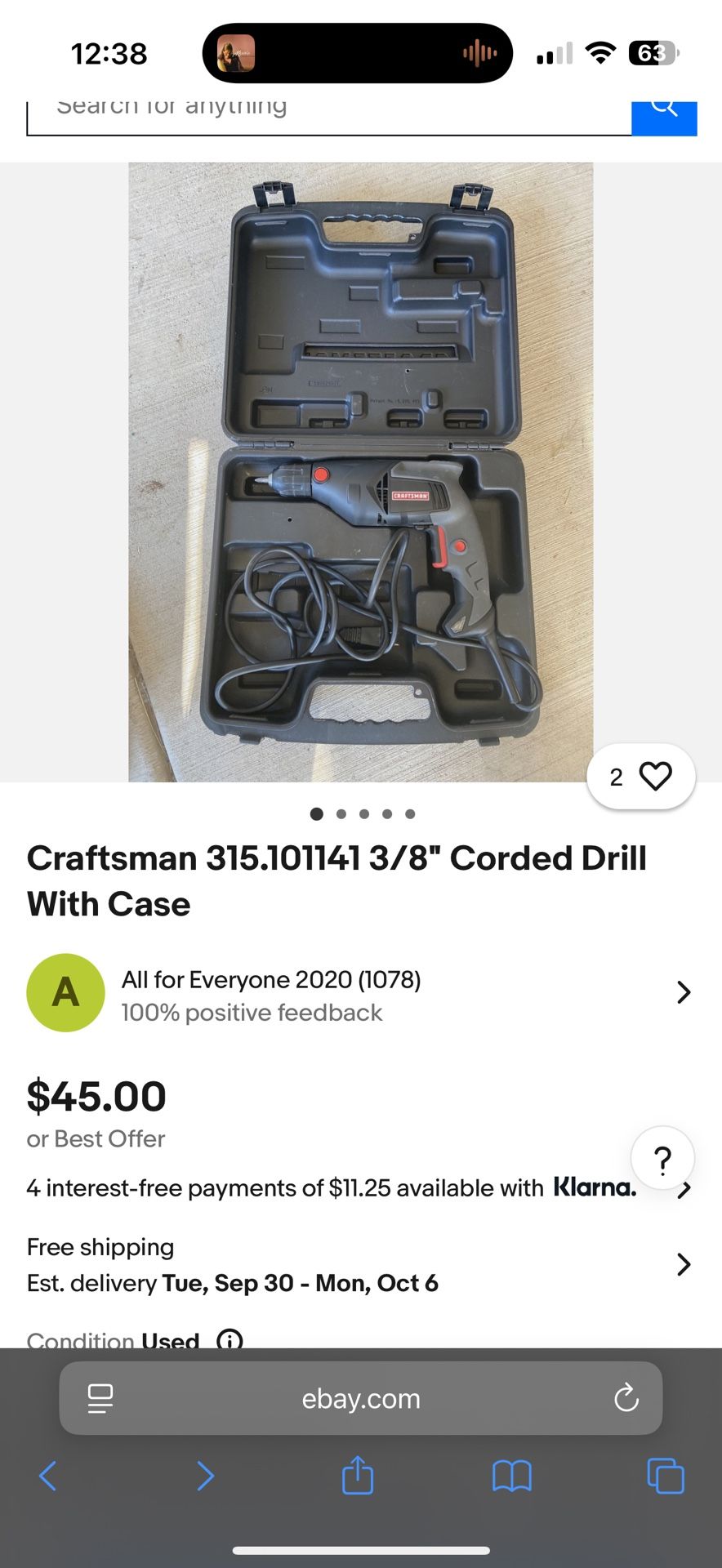Screen dimensions: 722x1568
Task: Reload the ebay.com page
Action: [626, 1398]
